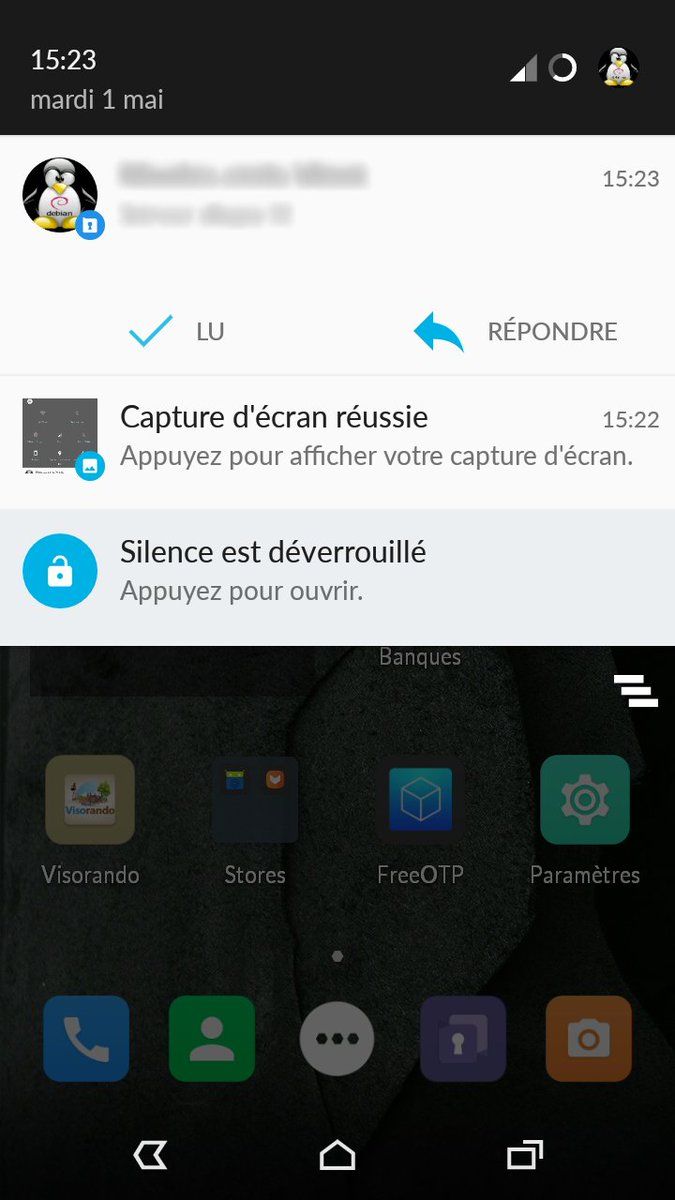Open the camera app in the dock
Image resolution: width=675 pixels, height=1200 pixels.
pyautogui.click(x=589, y=1039)
